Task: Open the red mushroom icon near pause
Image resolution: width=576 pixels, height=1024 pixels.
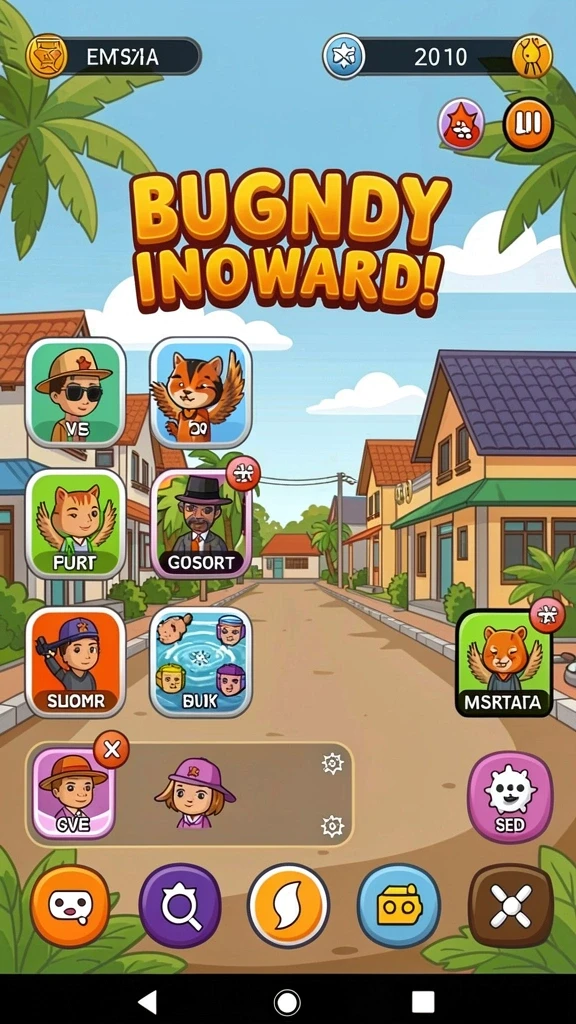Action: pos(461,124)
